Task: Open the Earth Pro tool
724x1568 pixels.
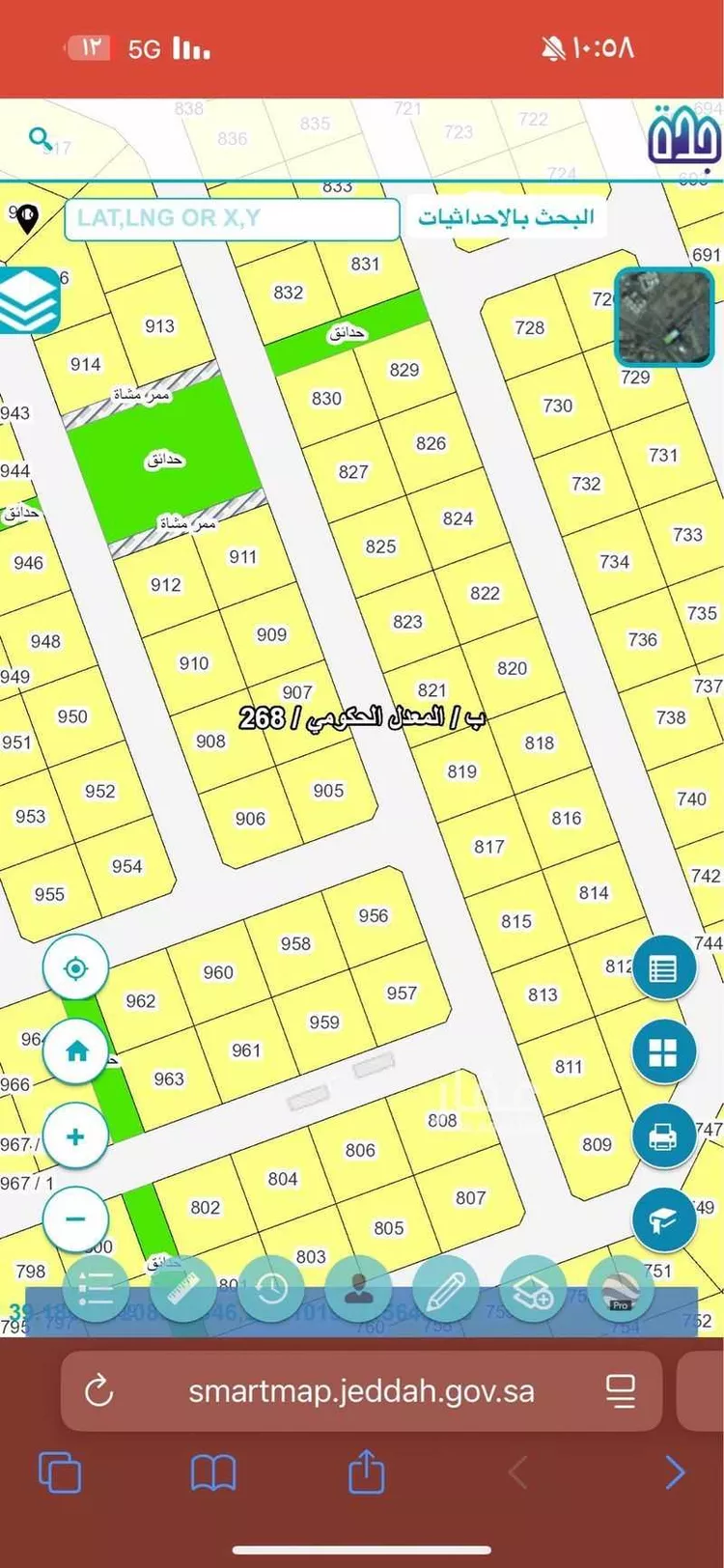Action: click(x=620, y=1288)
